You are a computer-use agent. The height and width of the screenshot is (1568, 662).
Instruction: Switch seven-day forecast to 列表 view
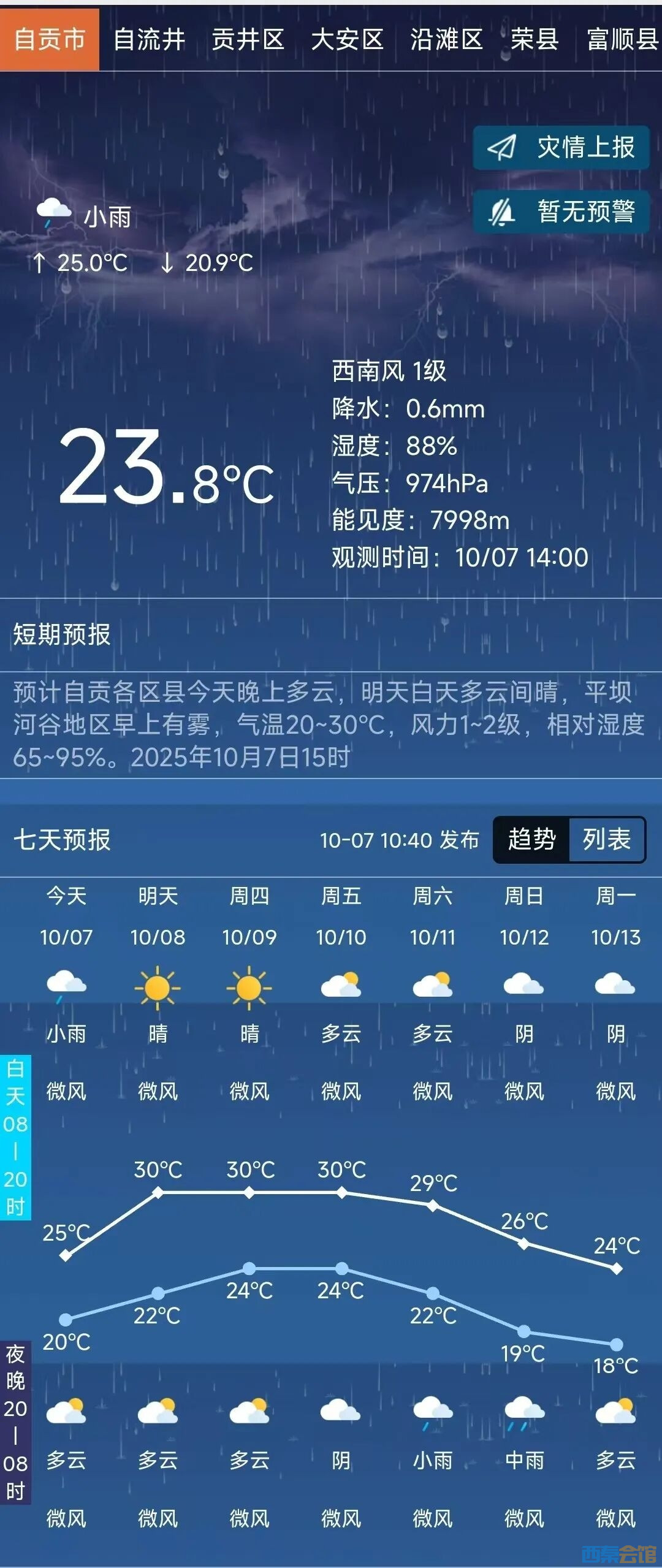[x=607, y=839]
